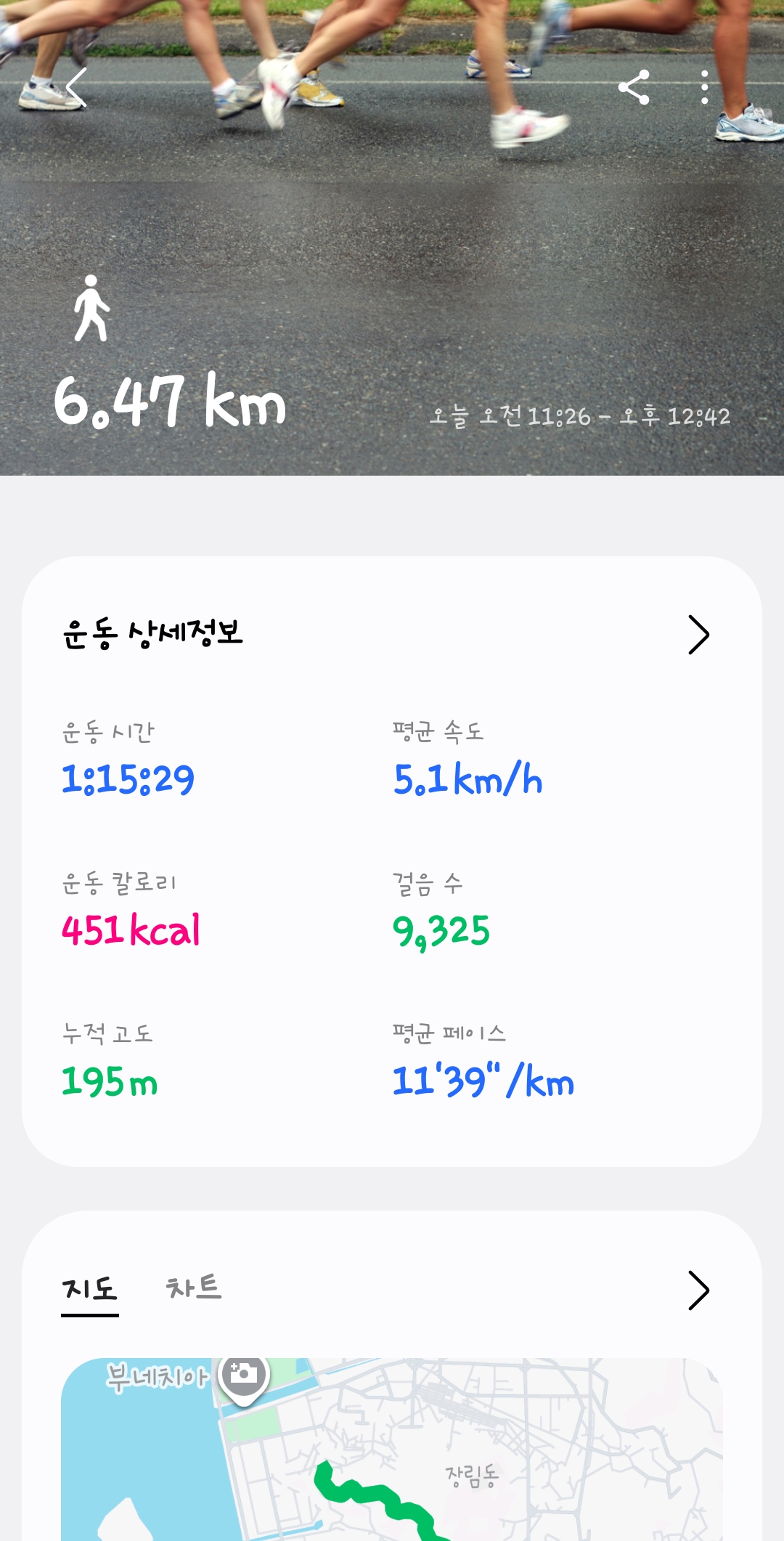Open the three-dot overflow menu
The width and height of the screenshot is (784, 1541).
(x=704, y=88)
